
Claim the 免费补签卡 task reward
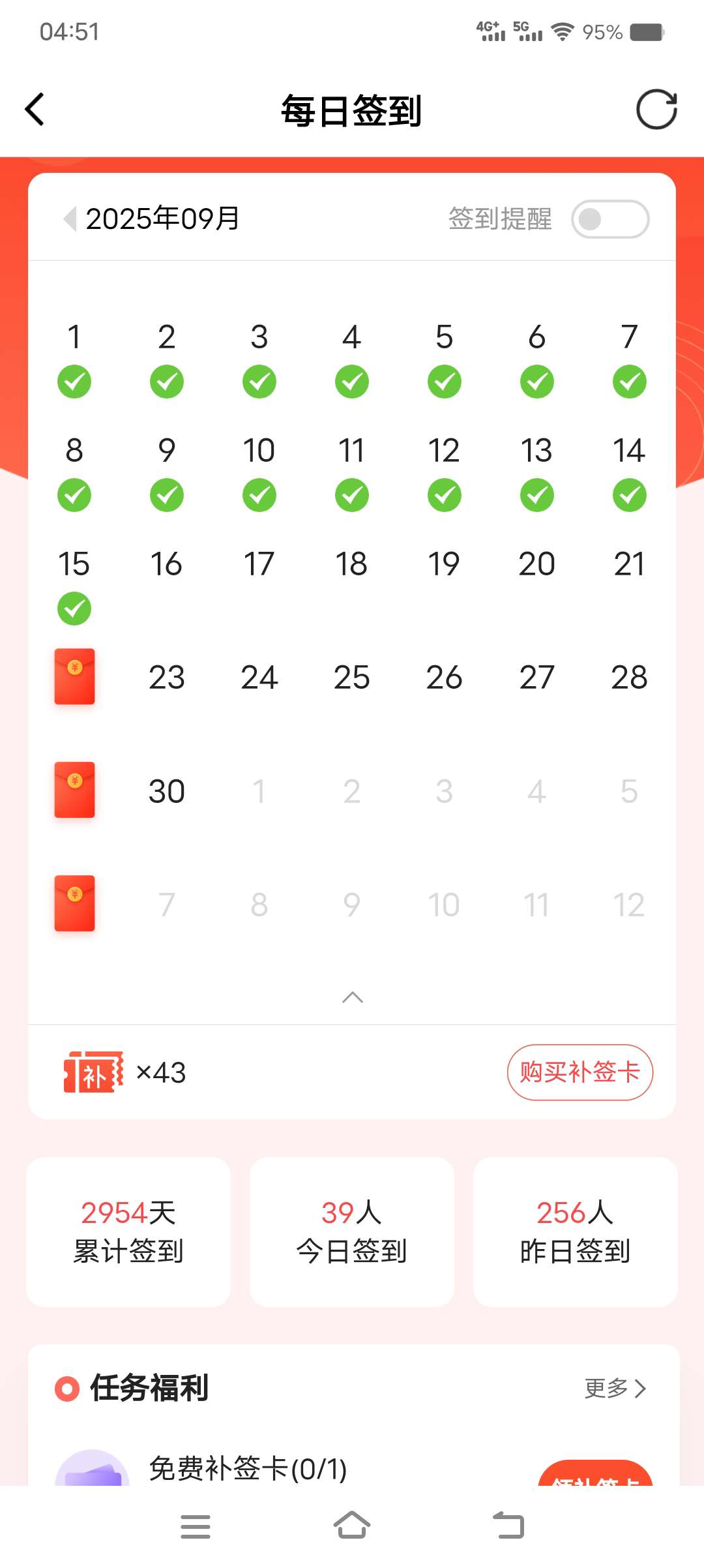point(594,1475)
